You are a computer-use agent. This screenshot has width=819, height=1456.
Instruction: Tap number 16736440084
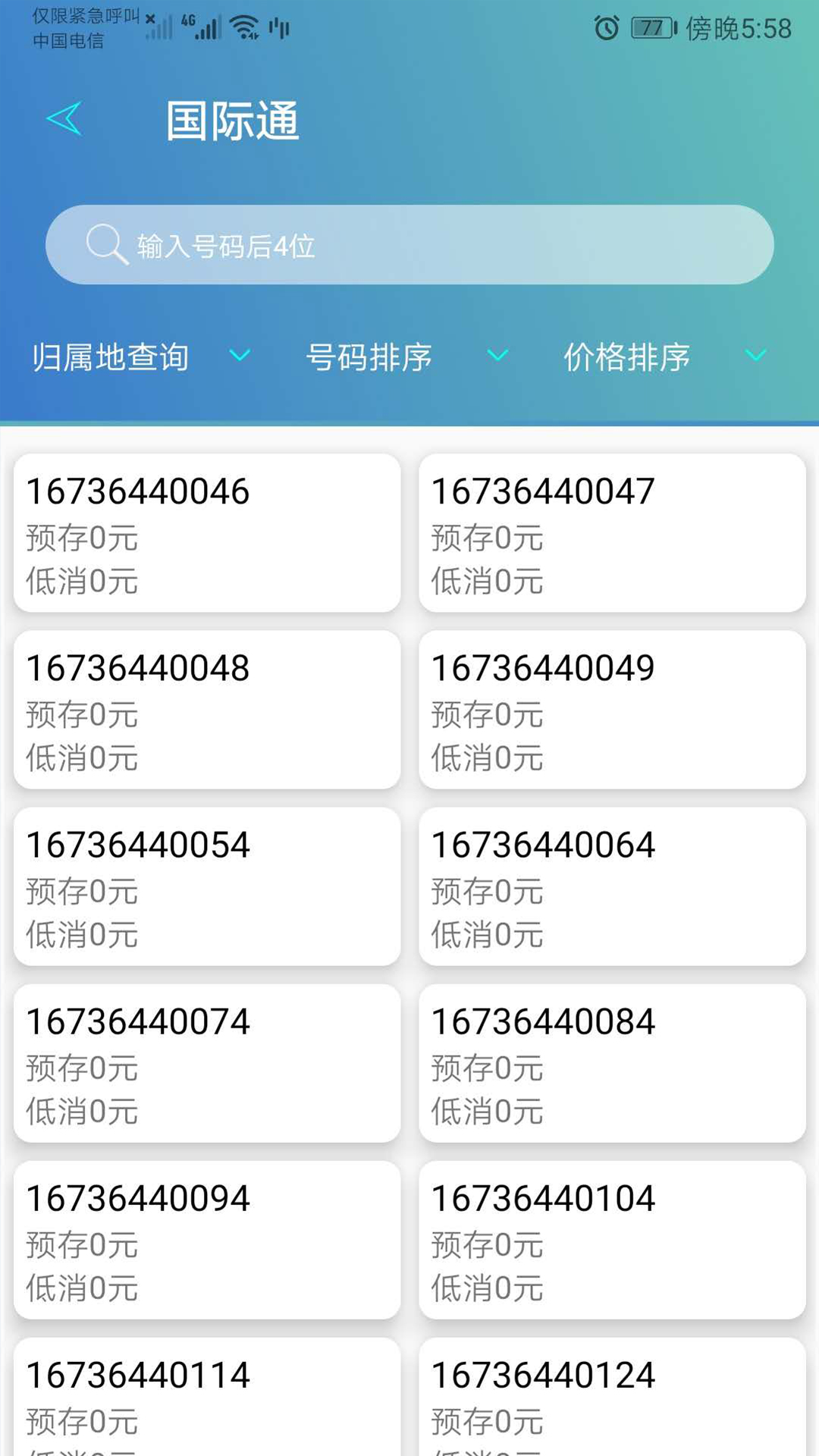[x=612, y=1063]
